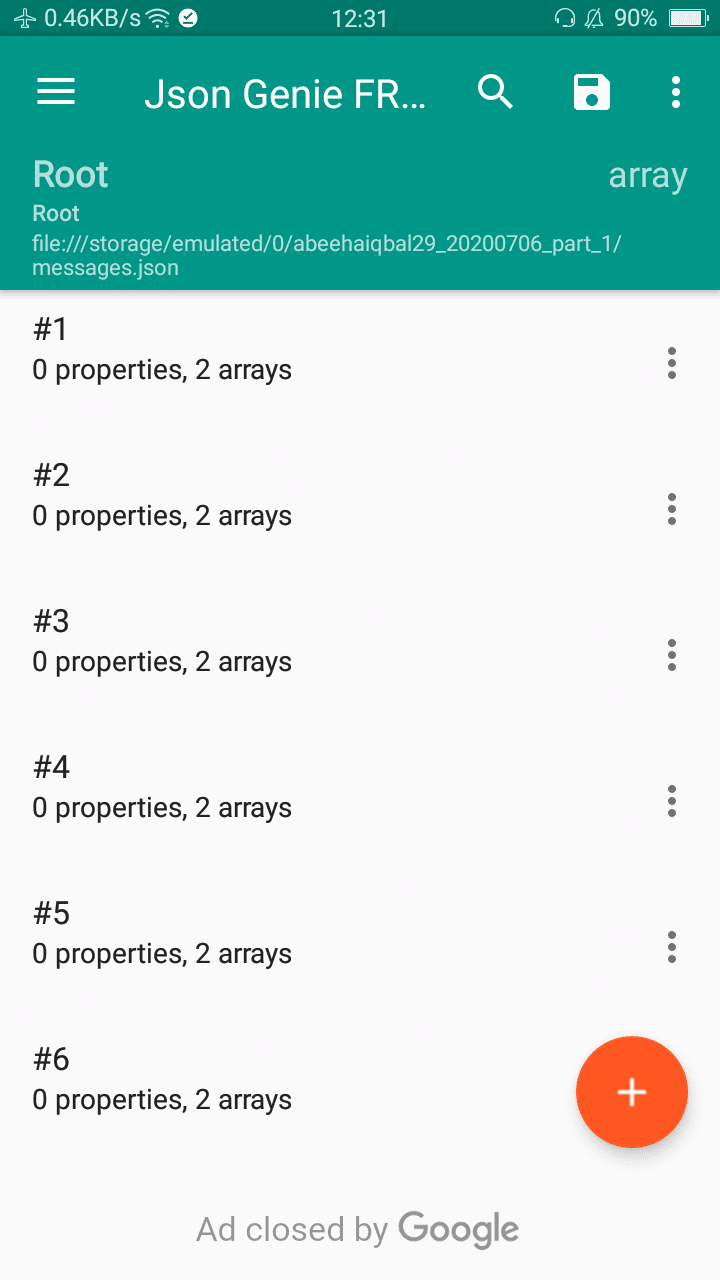Screen dimensions: 720x1280
Task: Show options for item #3
Action: pyautogui.click(x=672, y=655)
